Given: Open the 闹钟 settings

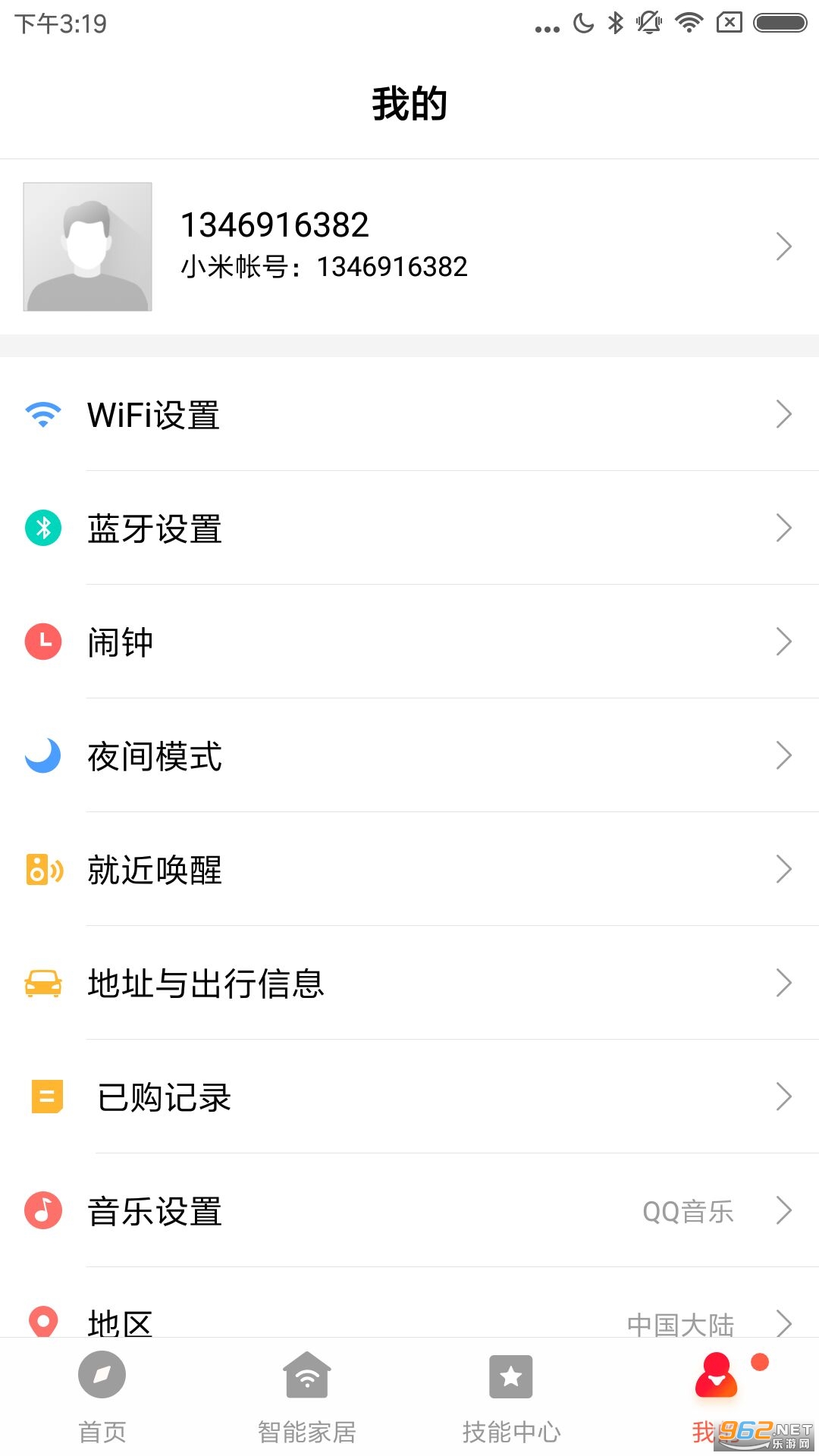Looking at the screenshot, I should [x=409, y=642].
